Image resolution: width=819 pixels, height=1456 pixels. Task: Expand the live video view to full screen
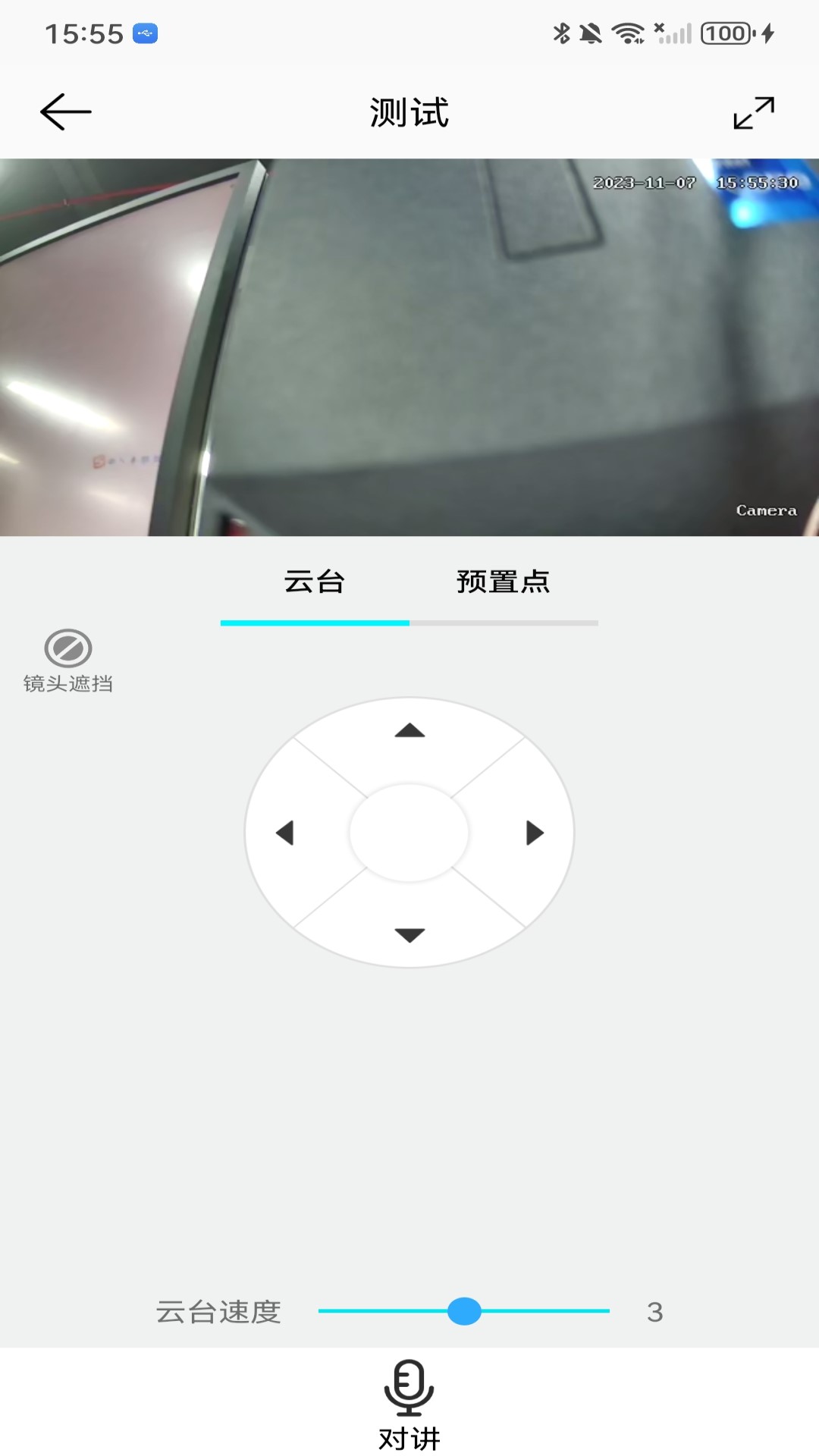point(755,111)
